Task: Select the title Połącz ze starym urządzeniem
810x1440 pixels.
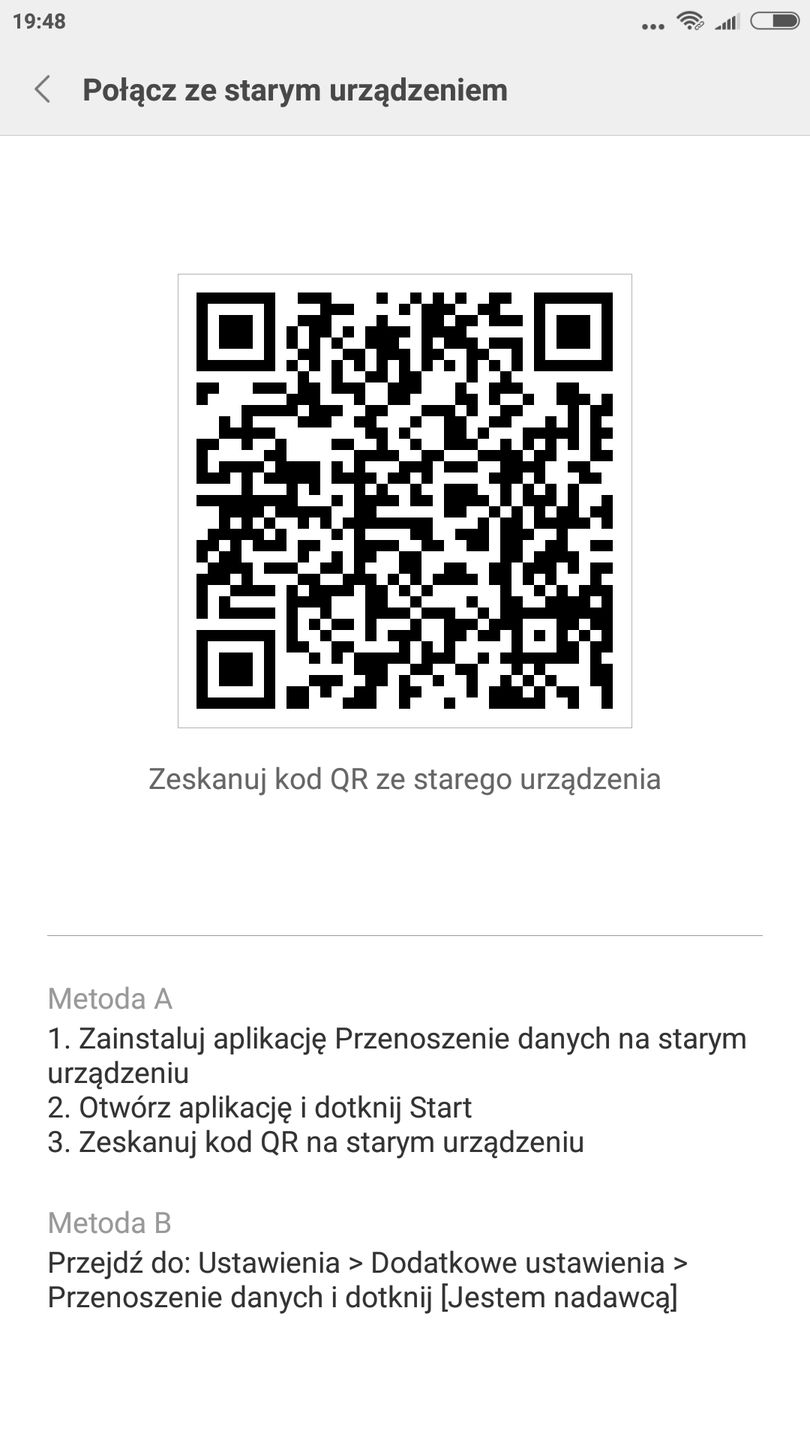Action: (295, 89)
